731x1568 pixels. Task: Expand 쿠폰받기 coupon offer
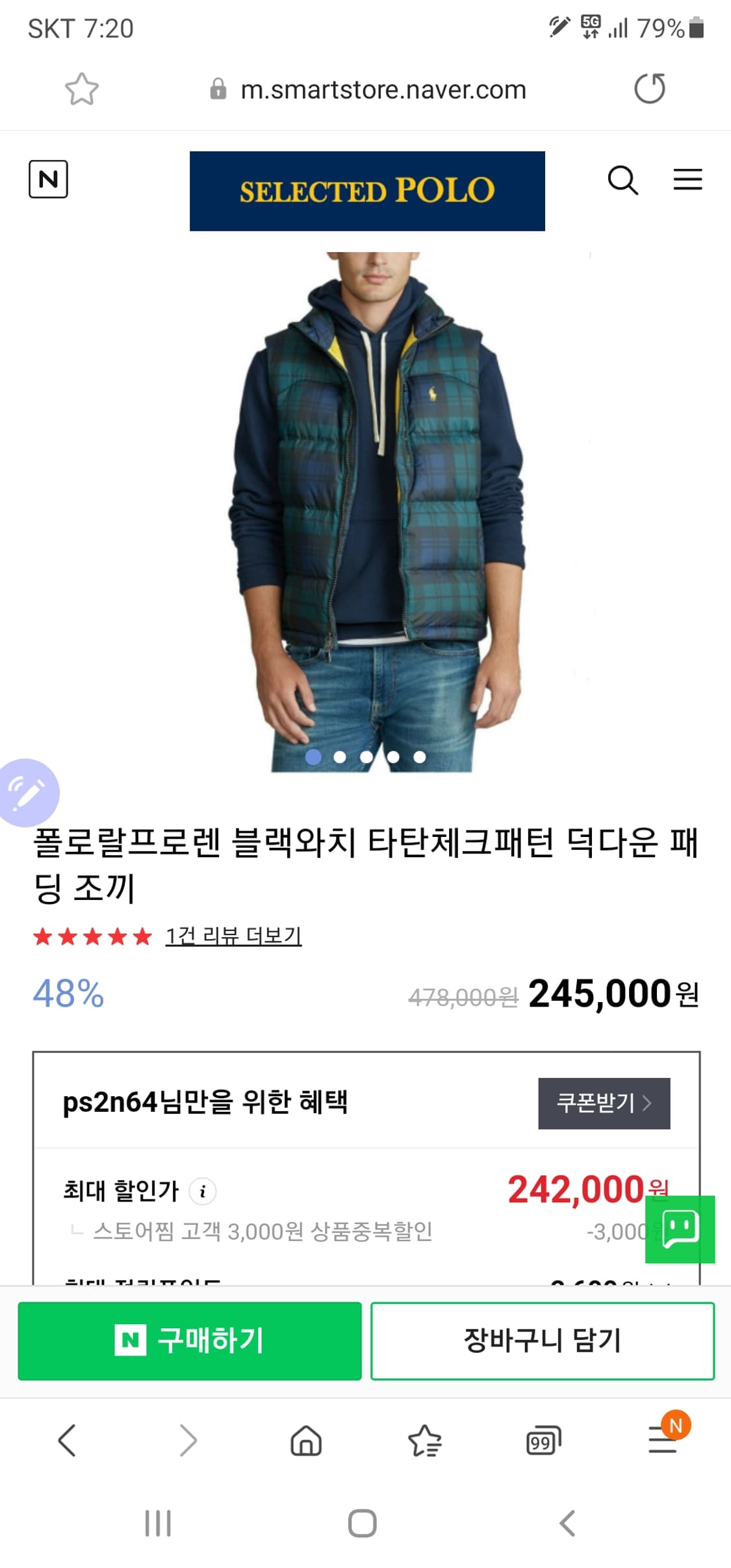[x=603, y=1103]
